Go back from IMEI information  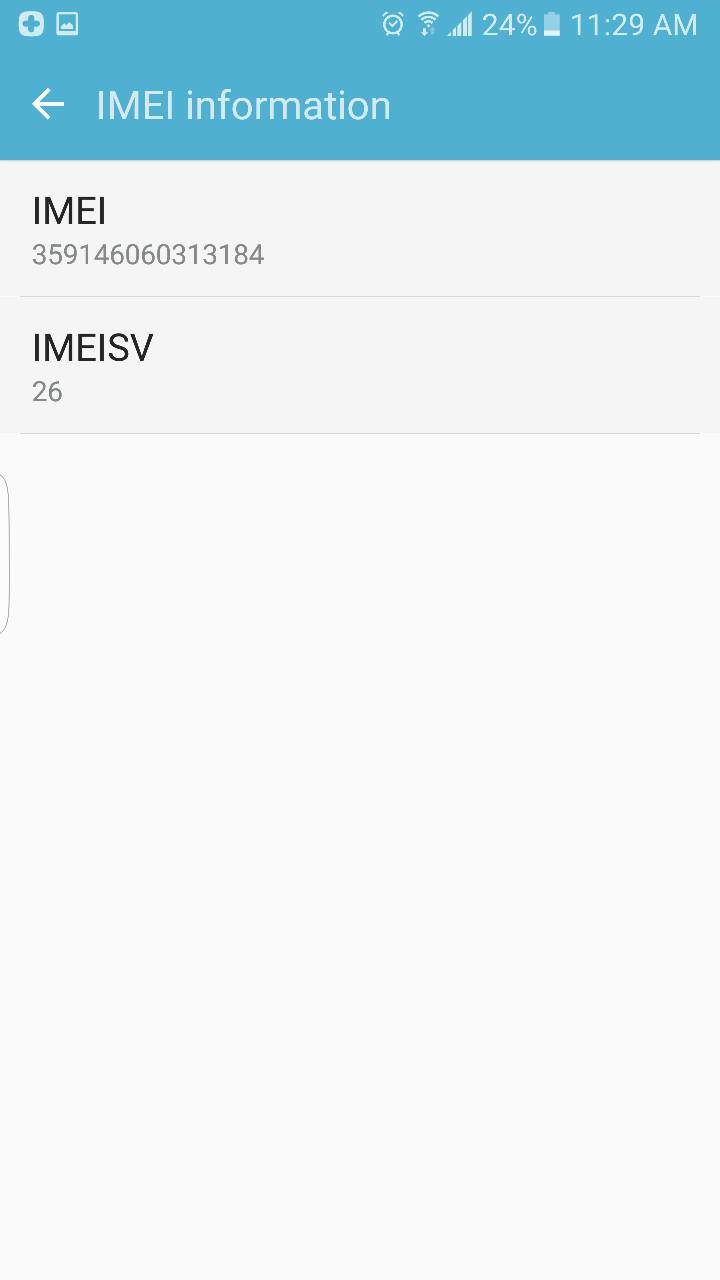tap(48, 104)
